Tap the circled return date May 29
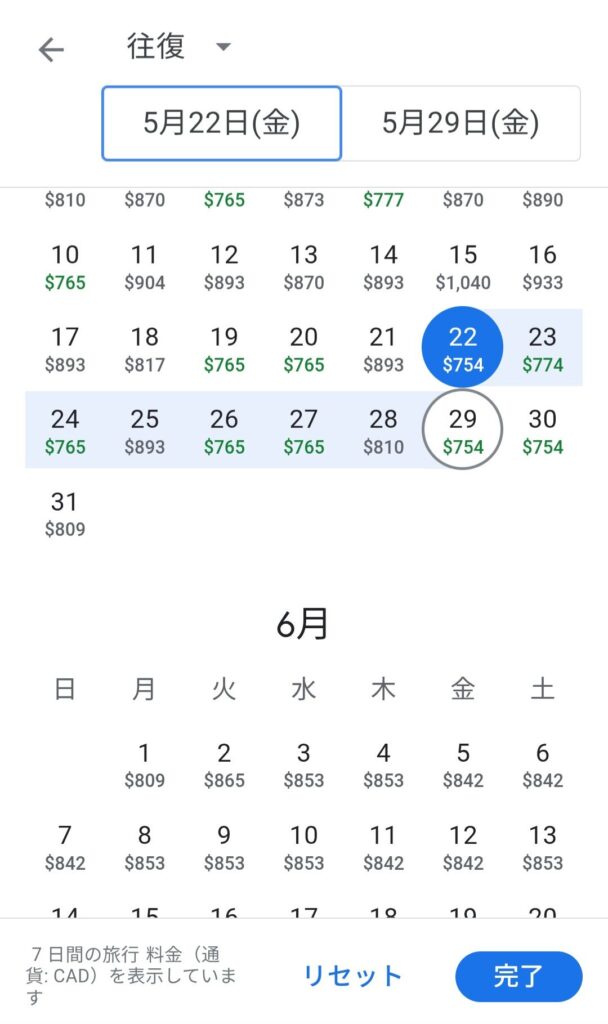 [x=463, y=430]
